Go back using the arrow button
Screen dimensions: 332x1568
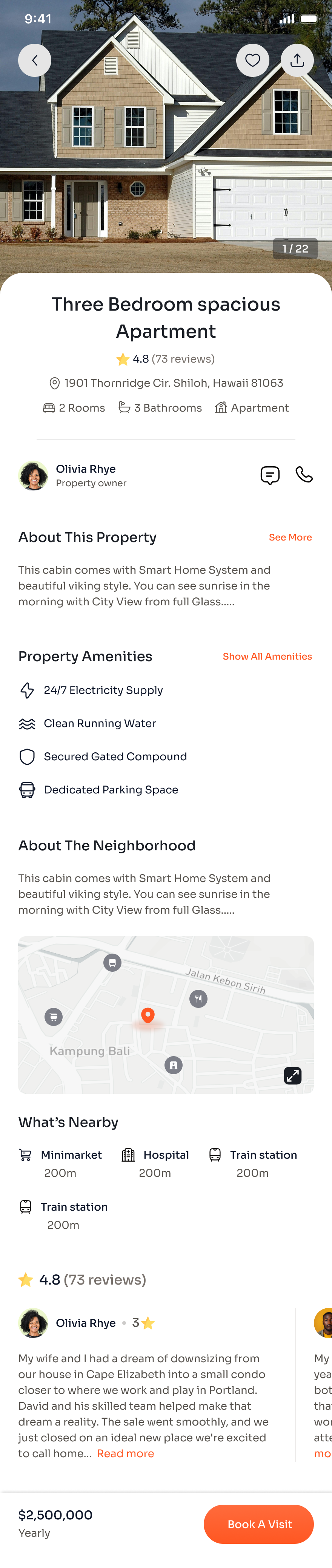pyautogui.click(x=35, y=60)
